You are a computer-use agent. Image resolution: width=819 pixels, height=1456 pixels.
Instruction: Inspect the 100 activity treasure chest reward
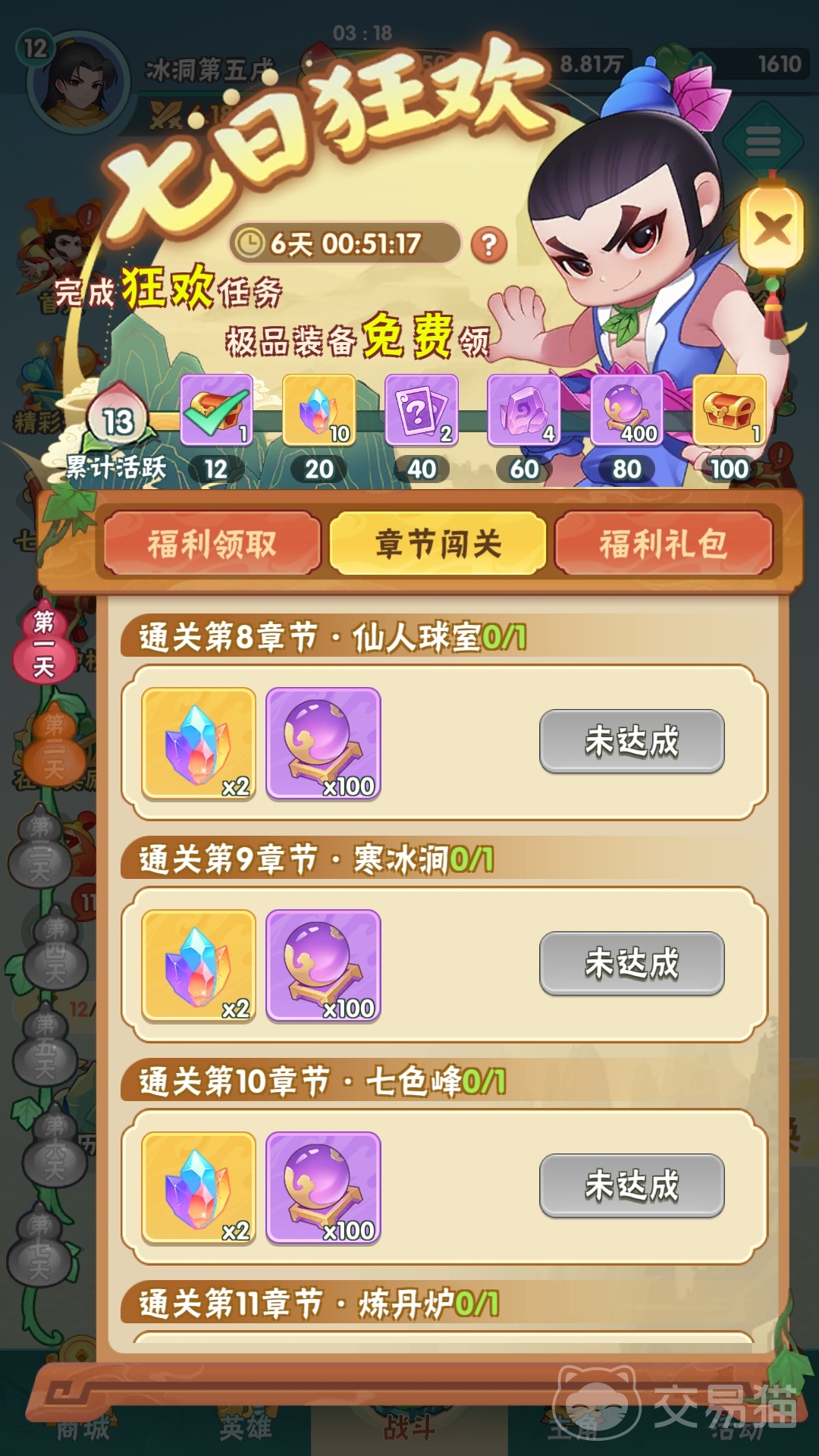729,409
